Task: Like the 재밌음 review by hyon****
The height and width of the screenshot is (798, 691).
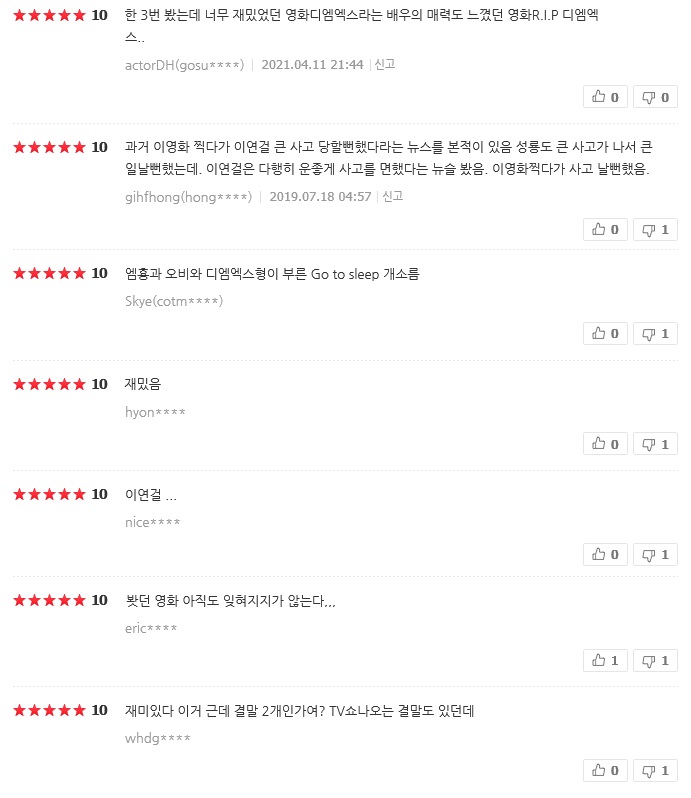Action: coord(605,444)
